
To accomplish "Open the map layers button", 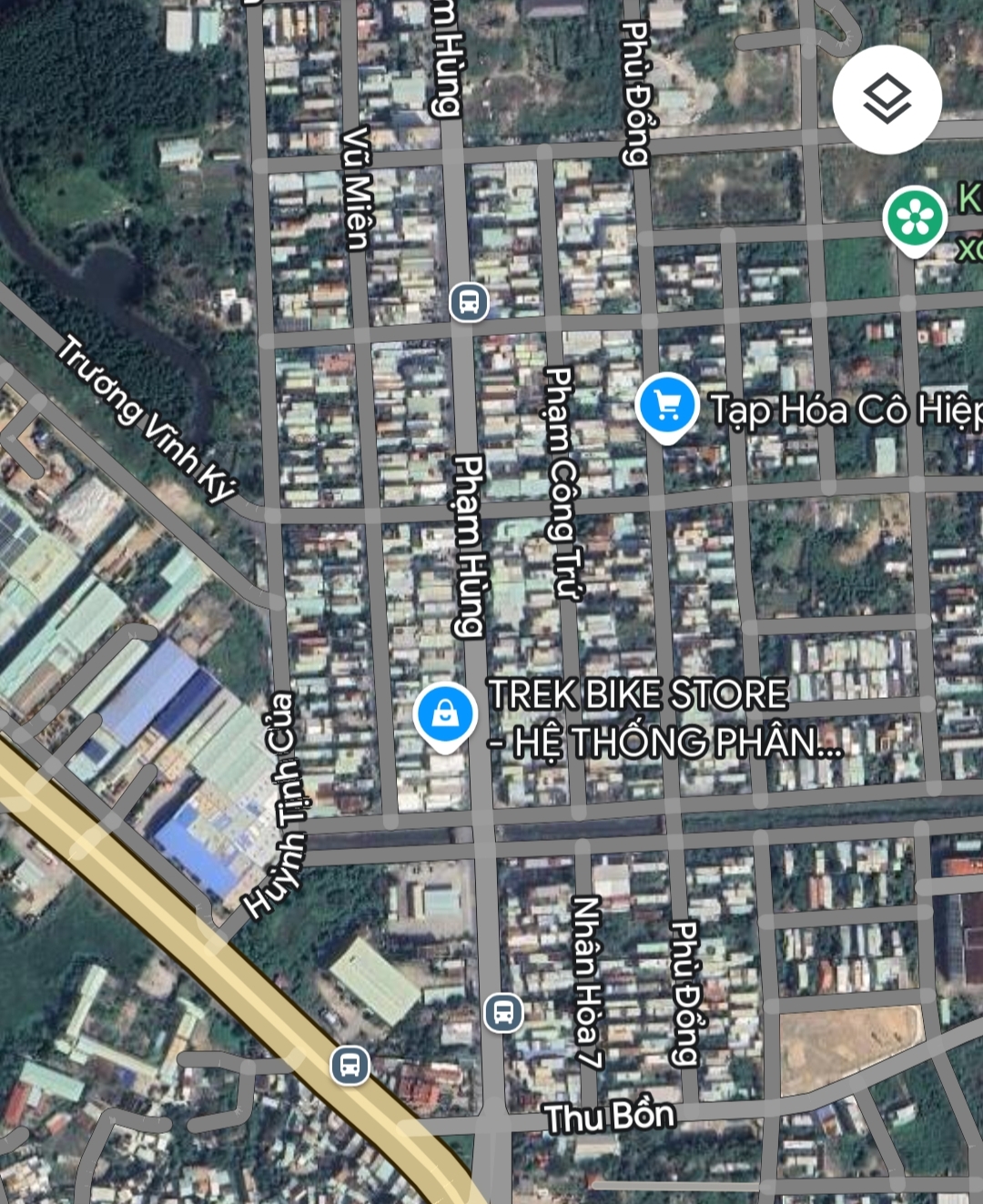I will click(887, 99).
